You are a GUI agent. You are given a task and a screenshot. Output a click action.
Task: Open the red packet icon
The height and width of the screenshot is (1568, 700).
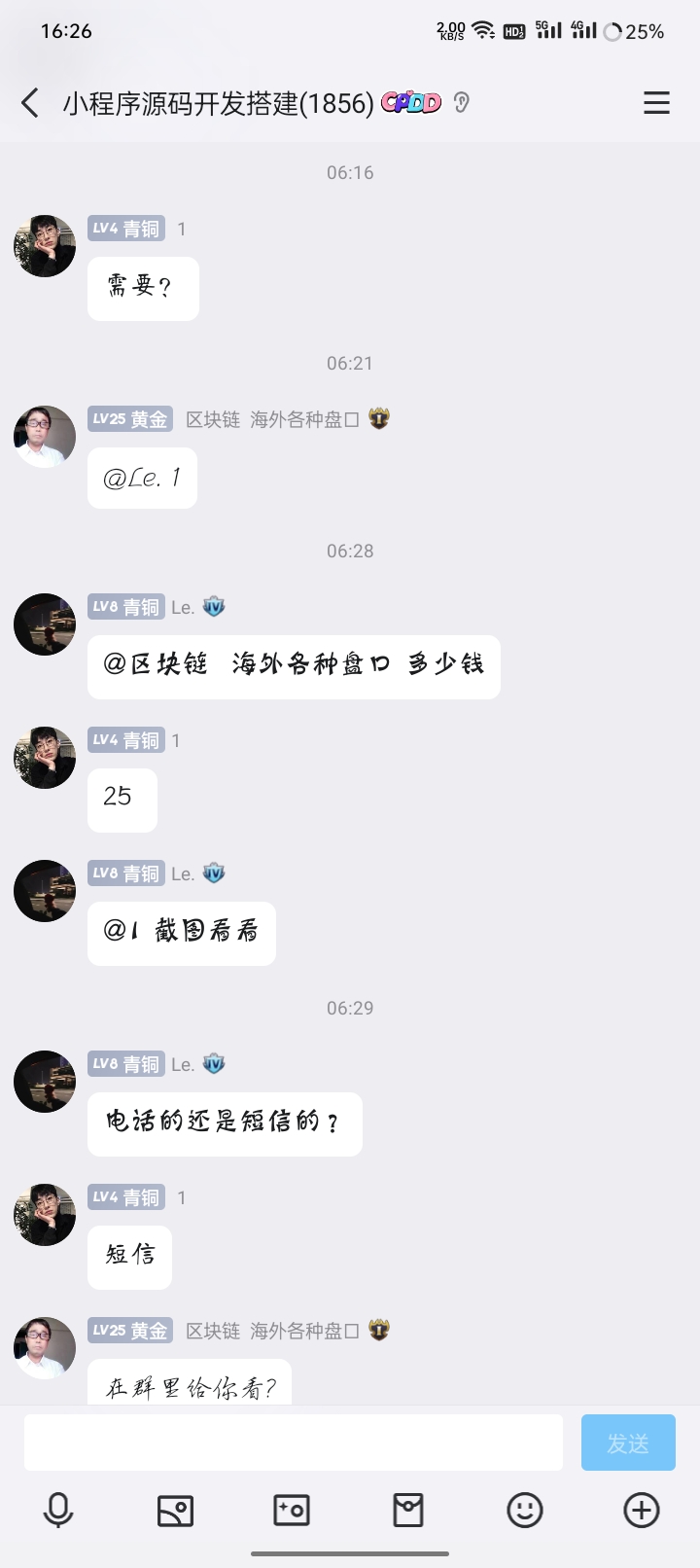408,1510
